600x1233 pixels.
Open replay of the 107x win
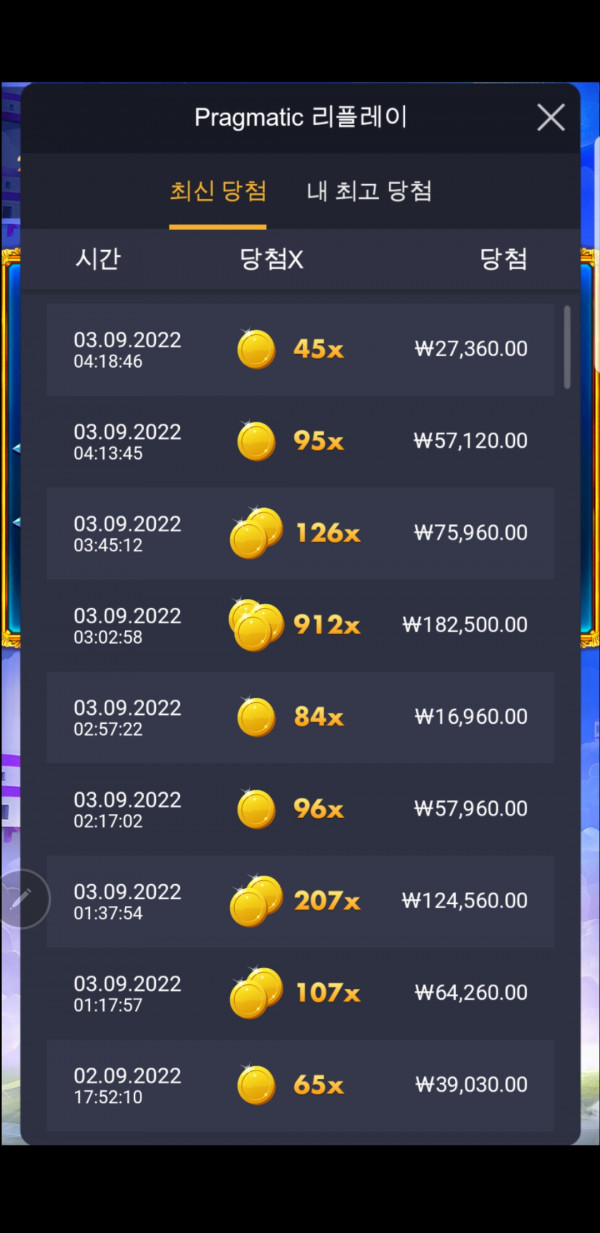click(300, 993)
